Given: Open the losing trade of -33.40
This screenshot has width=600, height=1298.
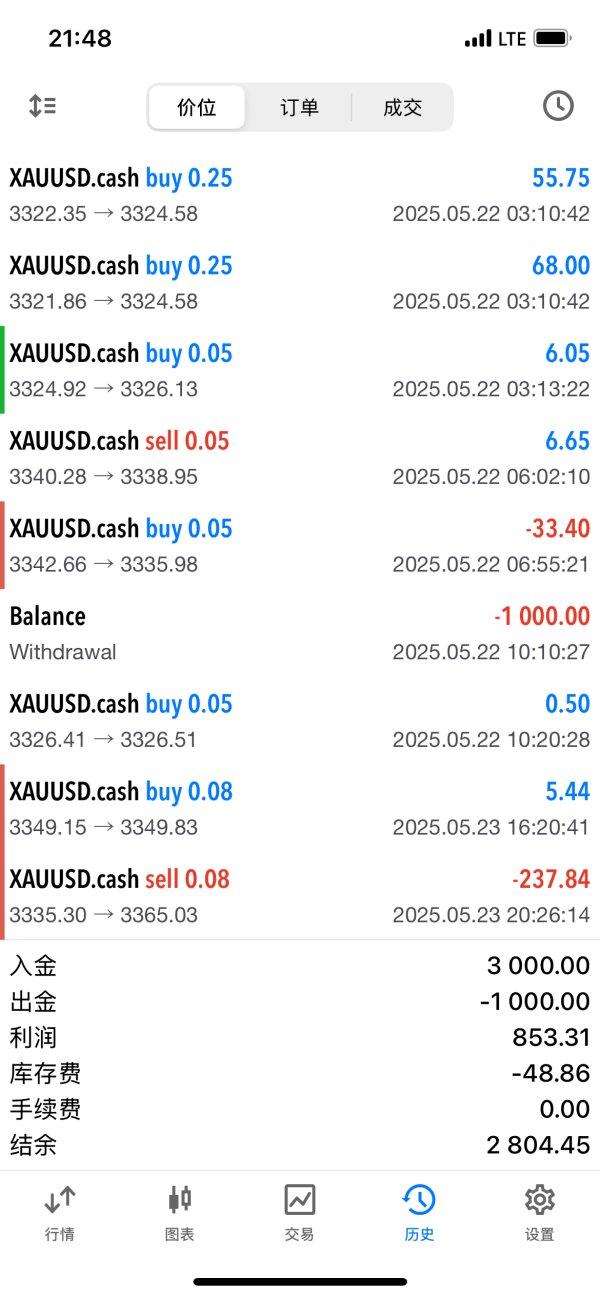Looking at the screenshot, I should (x=300, y=545).
